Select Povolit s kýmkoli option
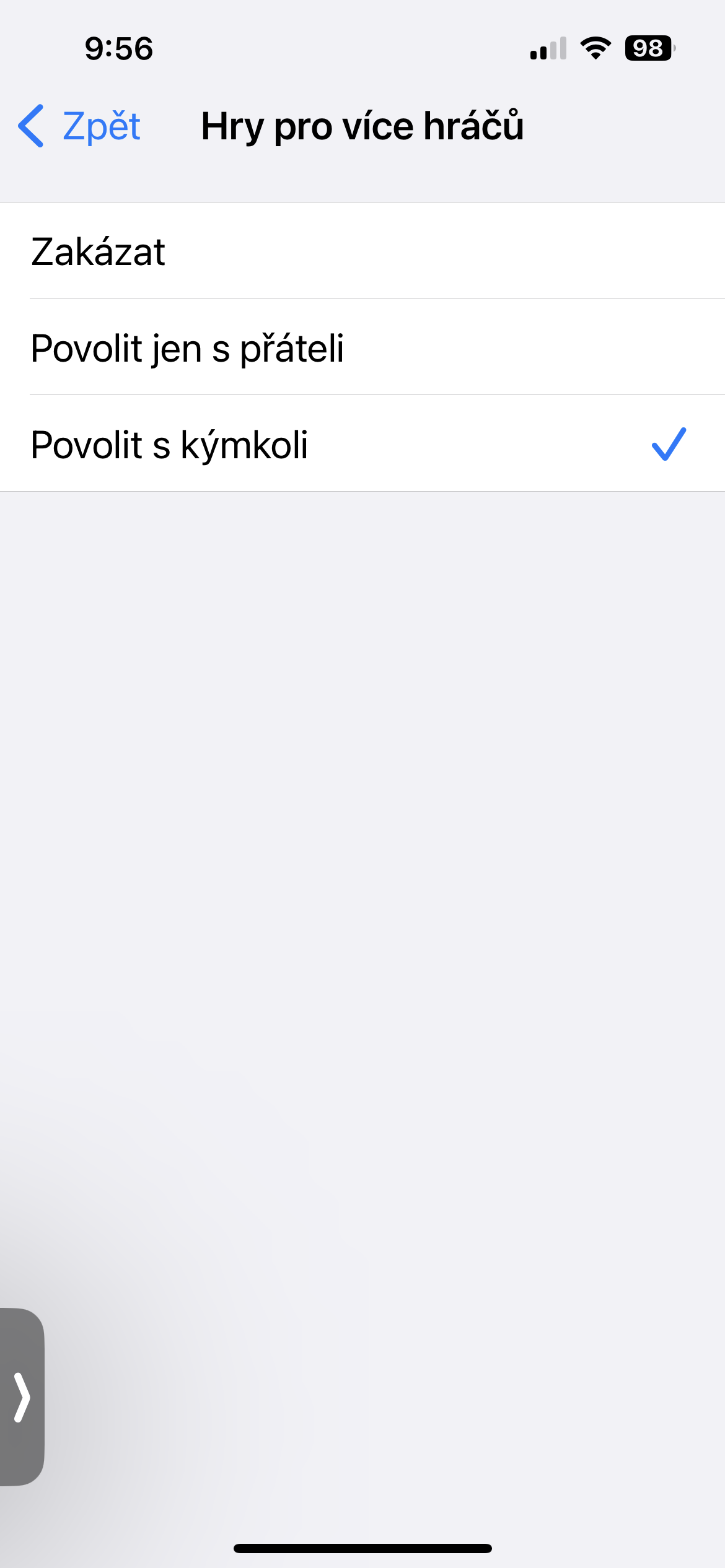The height and width of the screenshot is (1568, 725). 362,444
